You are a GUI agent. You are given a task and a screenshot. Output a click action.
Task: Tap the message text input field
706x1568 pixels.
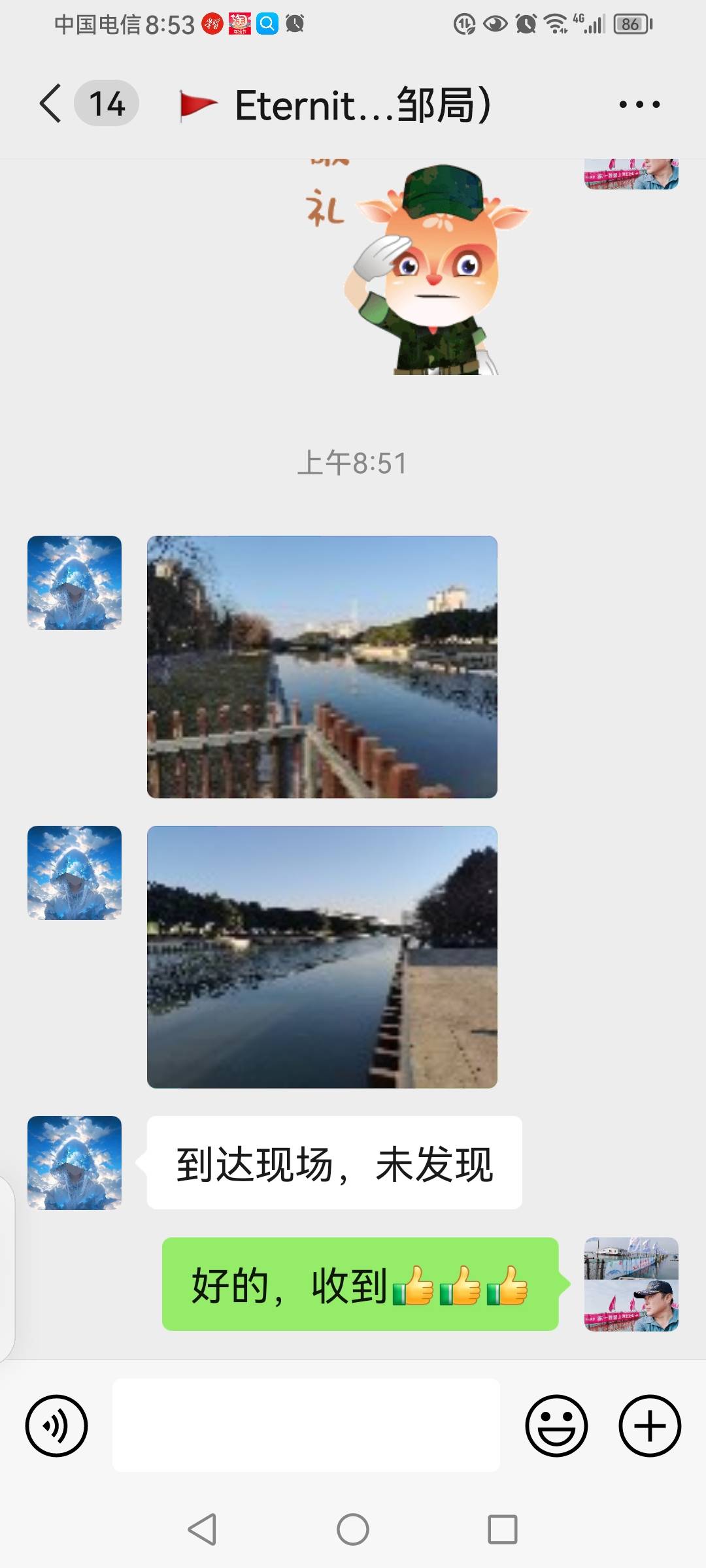pyautogui.click(x=306, y=1426)
